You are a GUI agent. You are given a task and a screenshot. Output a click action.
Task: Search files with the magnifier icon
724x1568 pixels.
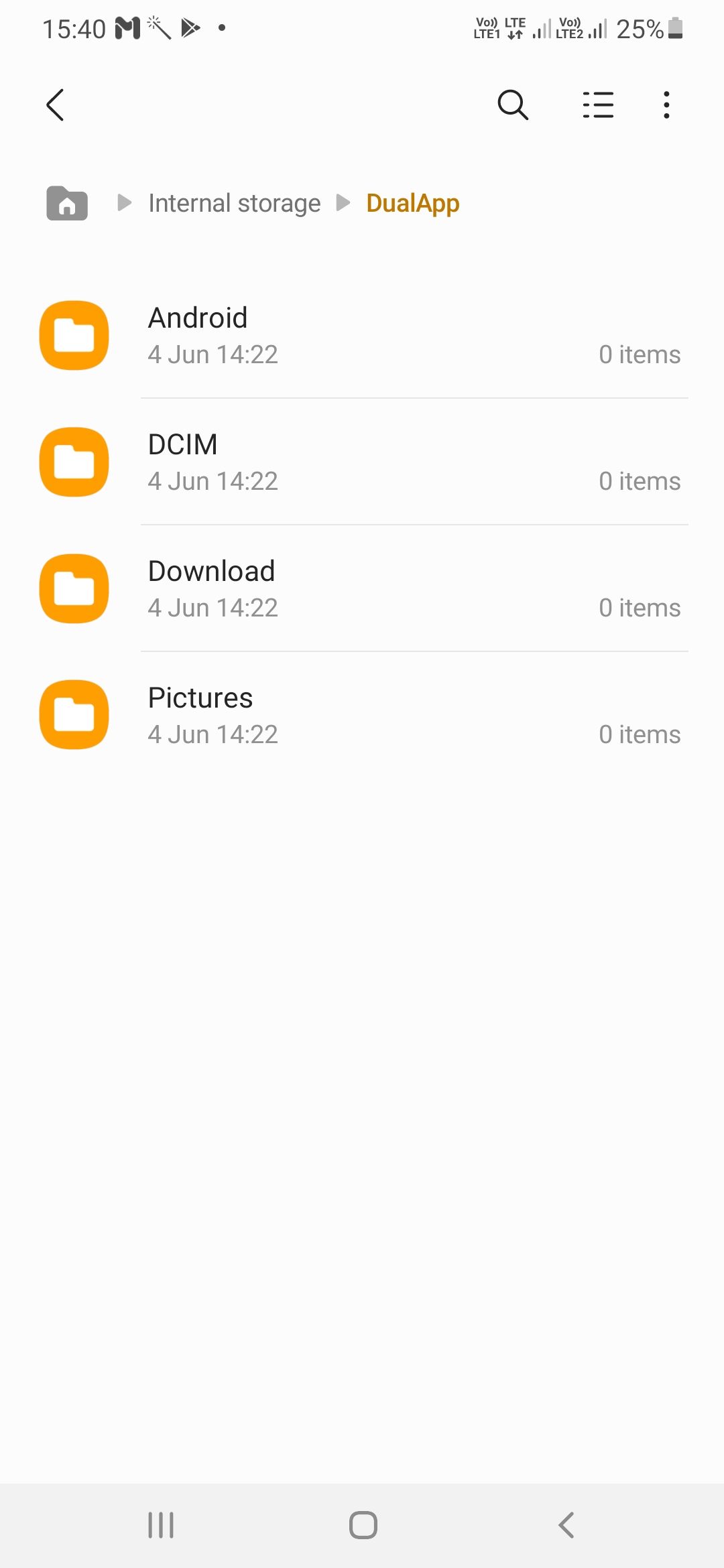point(513,105)
